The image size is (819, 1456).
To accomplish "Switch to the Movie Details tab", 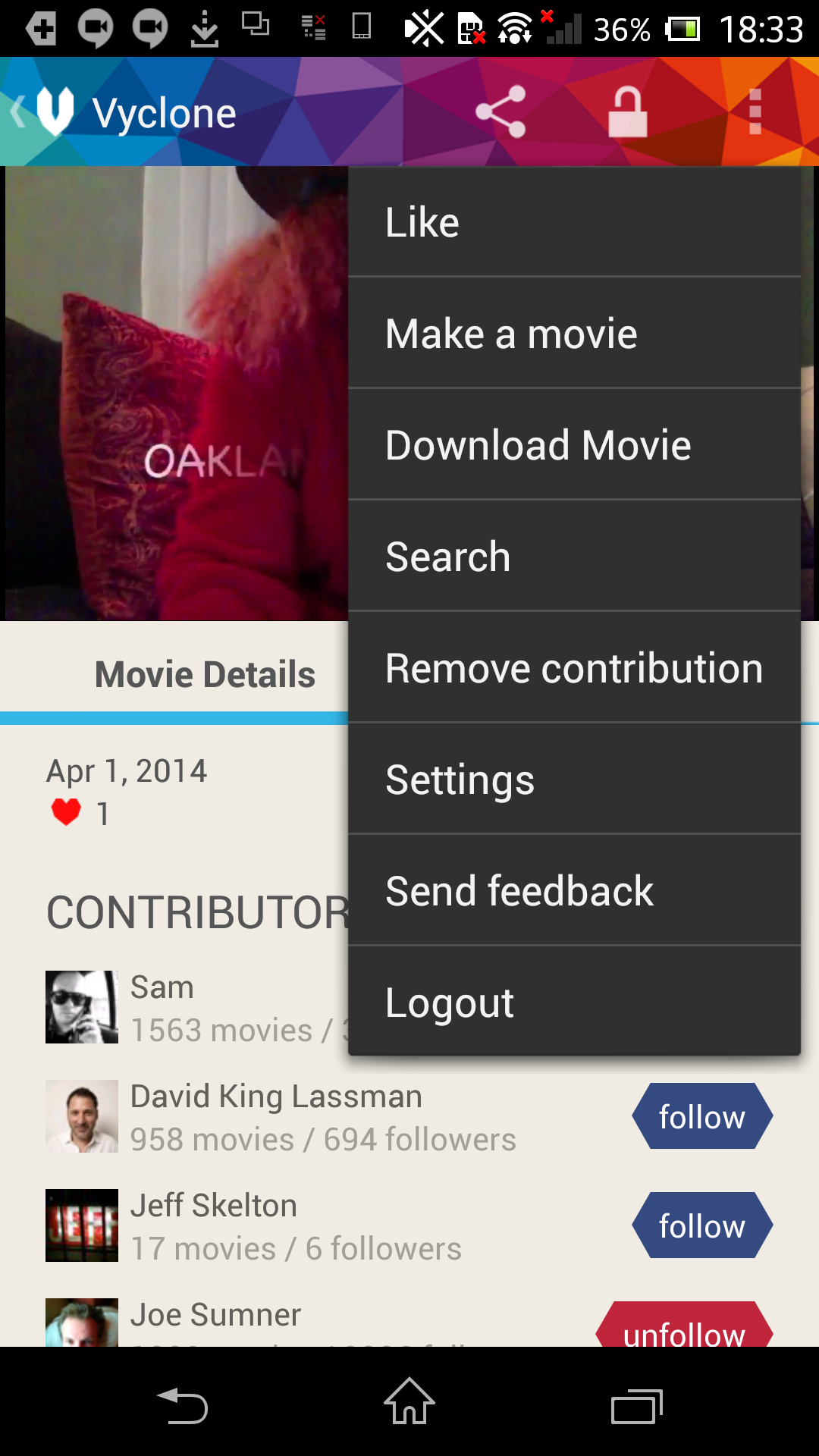I will (205, 675).
